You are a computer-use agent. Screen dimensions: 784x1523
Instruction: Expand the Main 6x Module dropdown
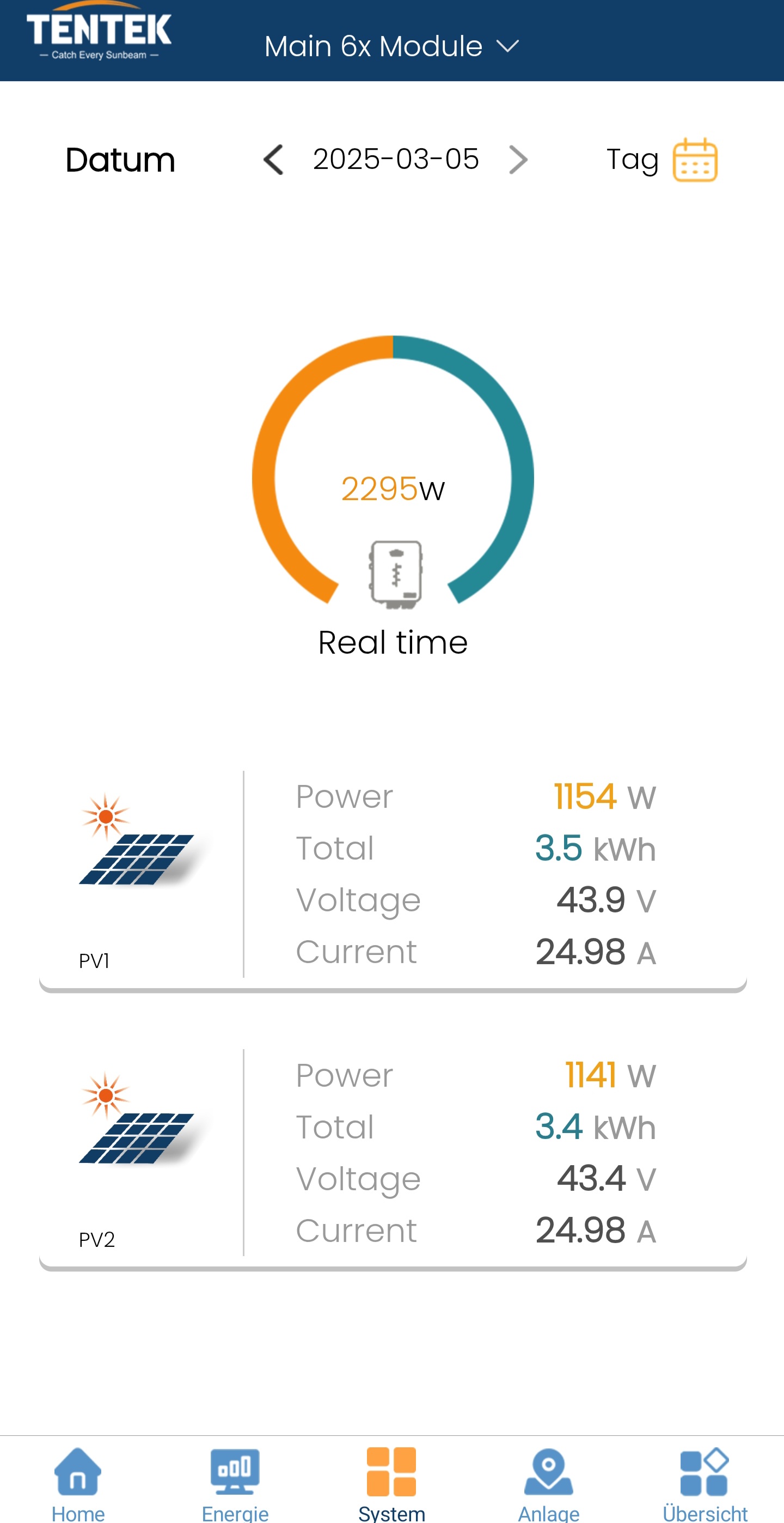click(x=391, y=46)
